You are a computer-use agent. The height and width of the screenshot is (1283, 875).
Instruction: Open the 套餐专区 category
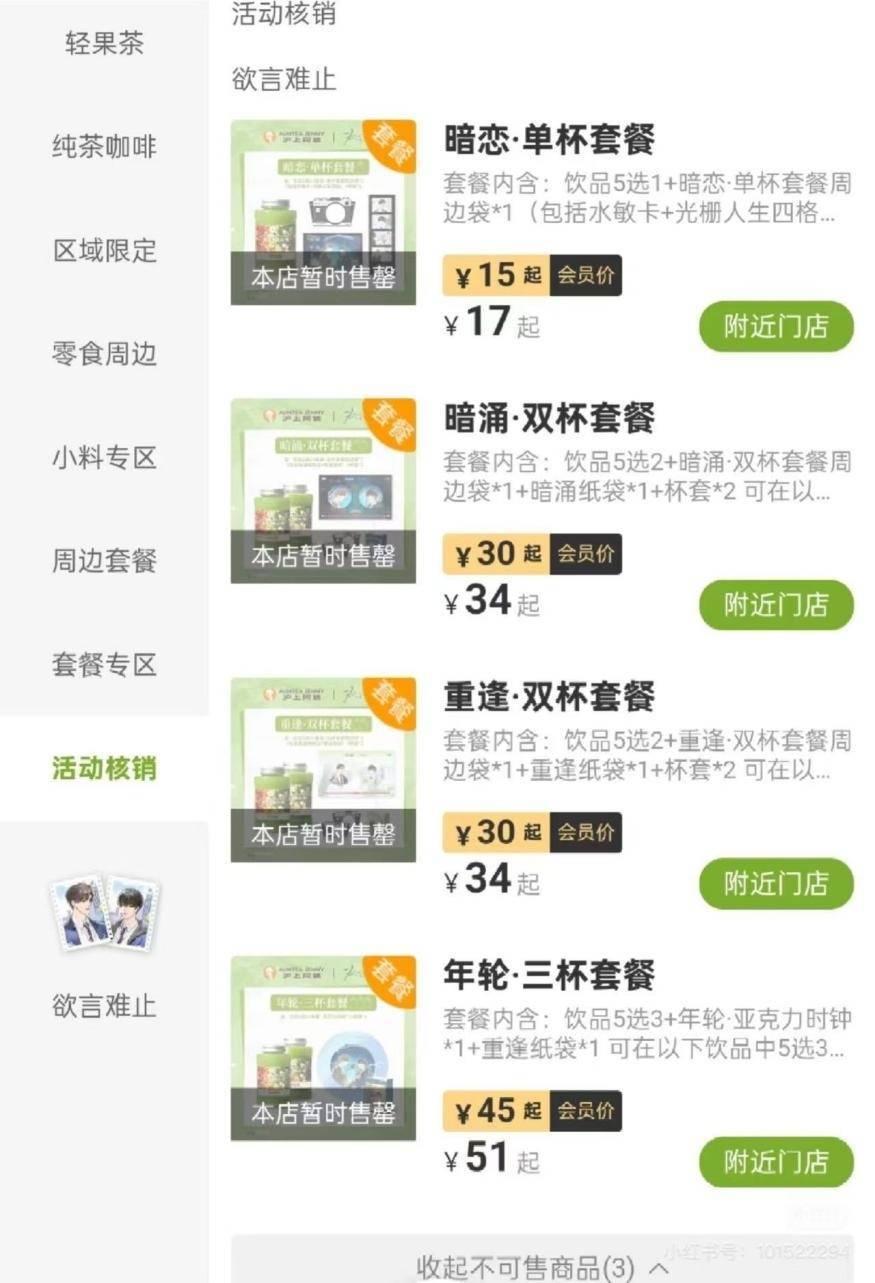(x=104, y=665)
